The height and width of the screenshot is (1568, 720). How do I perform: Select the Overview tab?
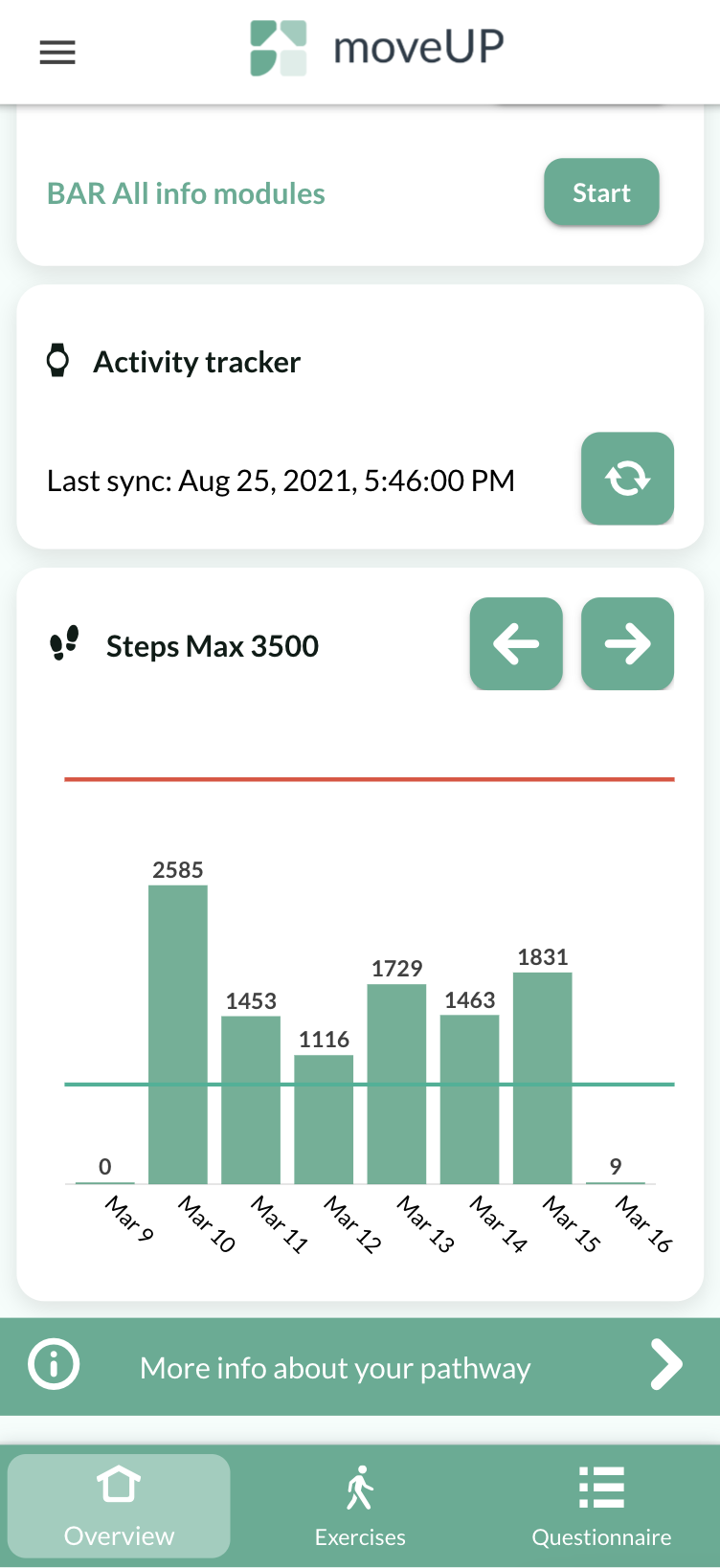(118, 1506)
